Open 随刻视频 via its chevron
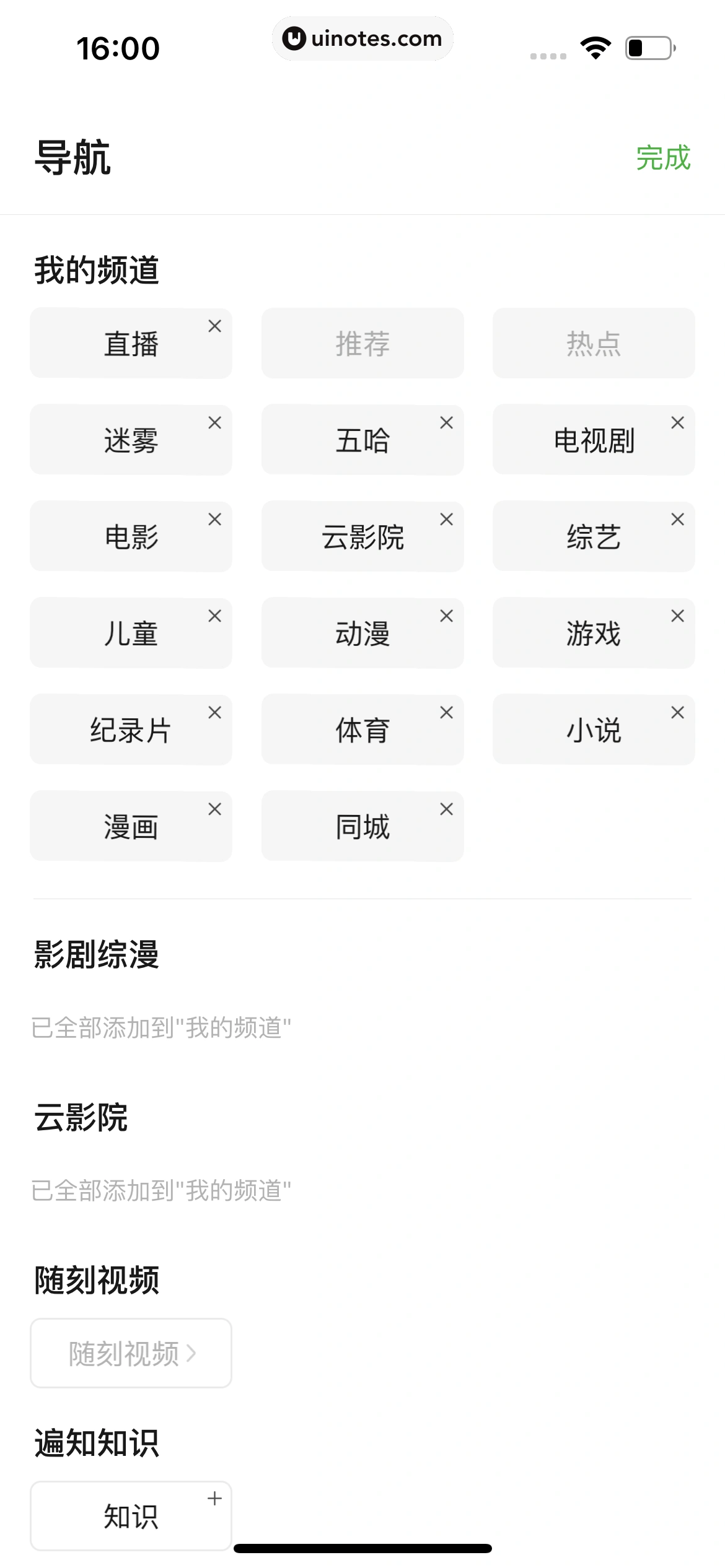Image resolution: width=725 pixels, height=1568 pixels. click(191, 1352)
